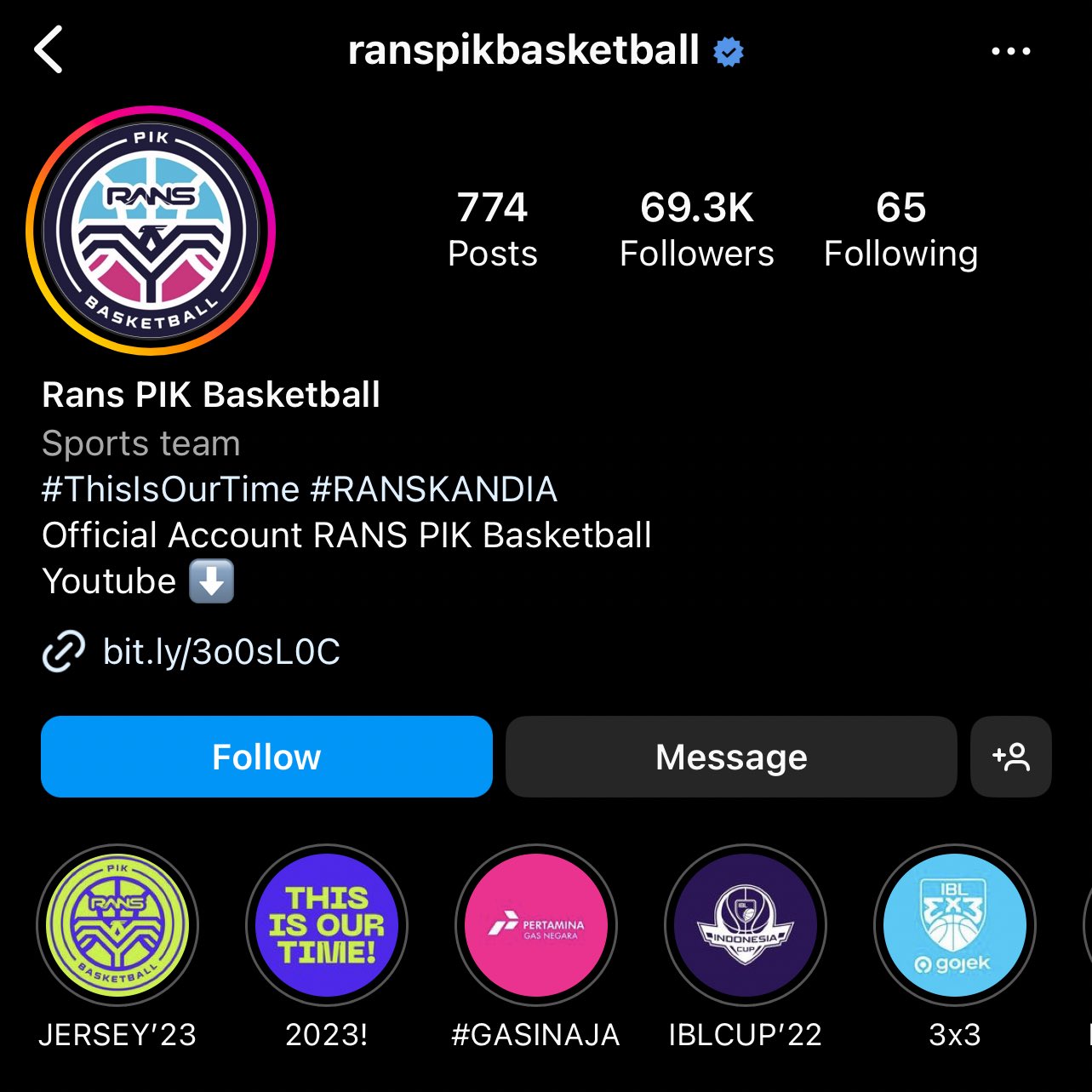Show suggested accounts with add-person button

pyautogui.click(x=1010, y=757)
